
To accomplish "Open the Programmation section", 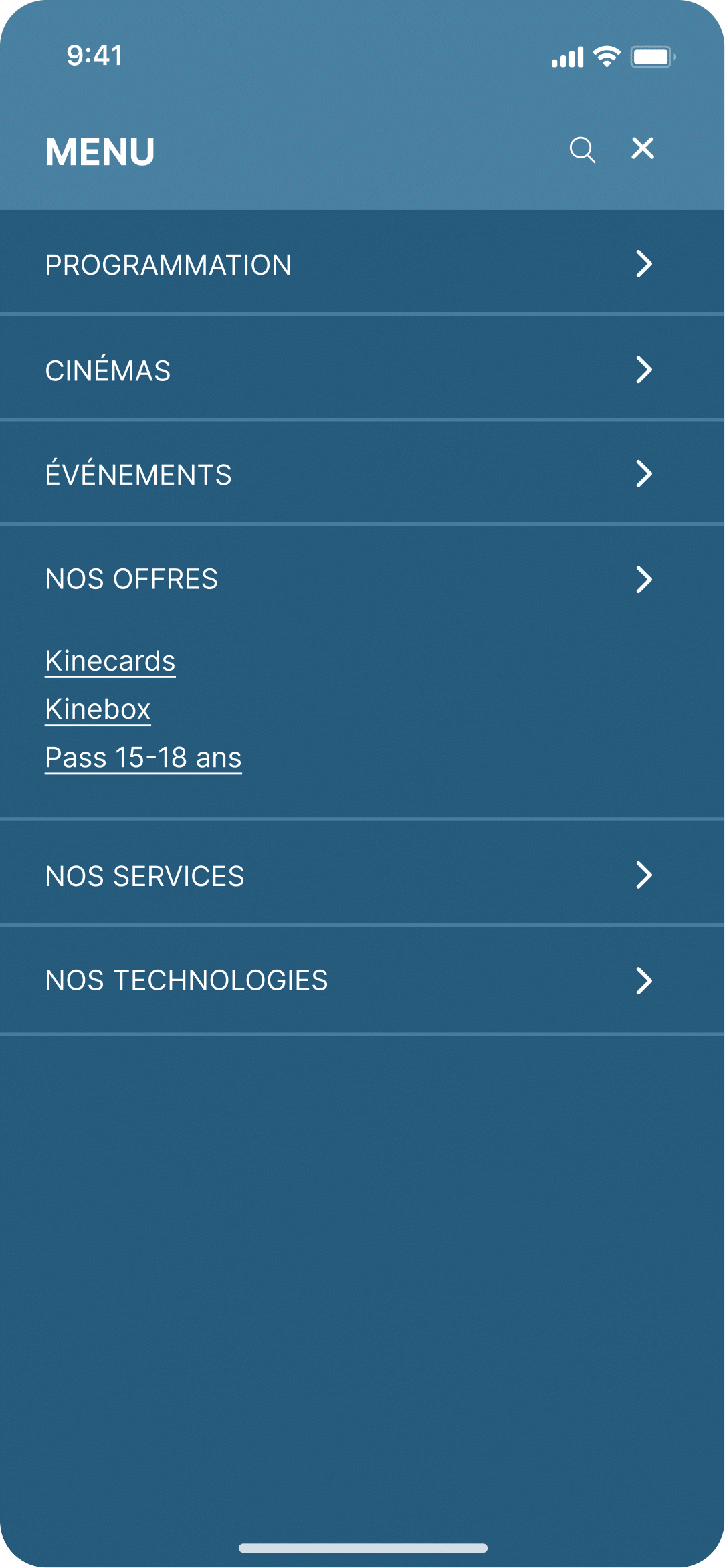I will (x=168, y=265).
